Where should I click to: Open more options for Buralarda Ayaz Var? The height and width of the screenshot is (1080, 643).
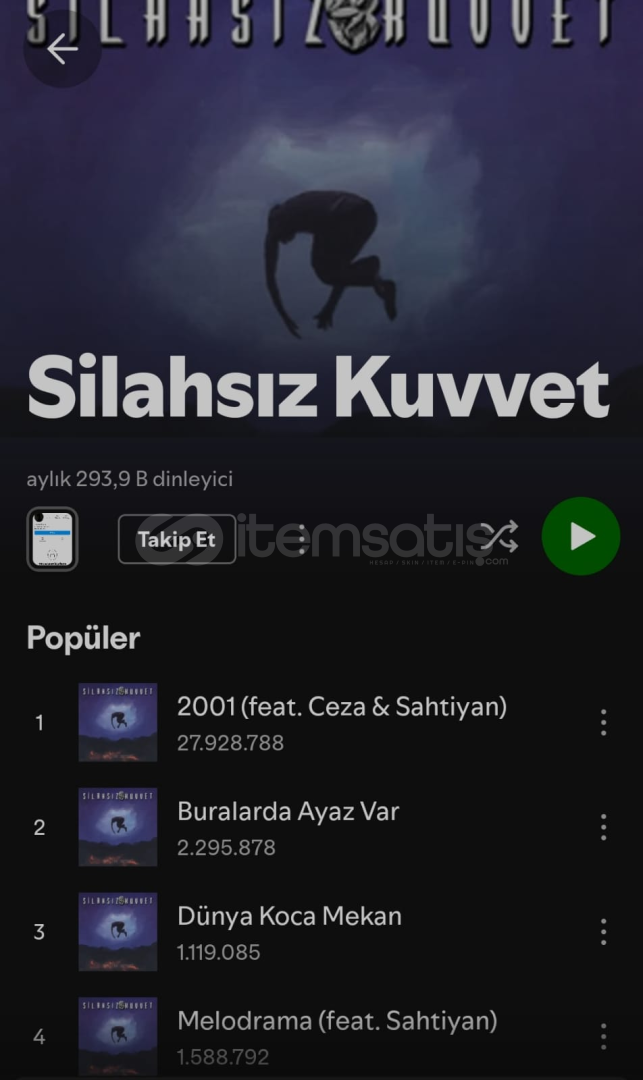tap(603, 827)
